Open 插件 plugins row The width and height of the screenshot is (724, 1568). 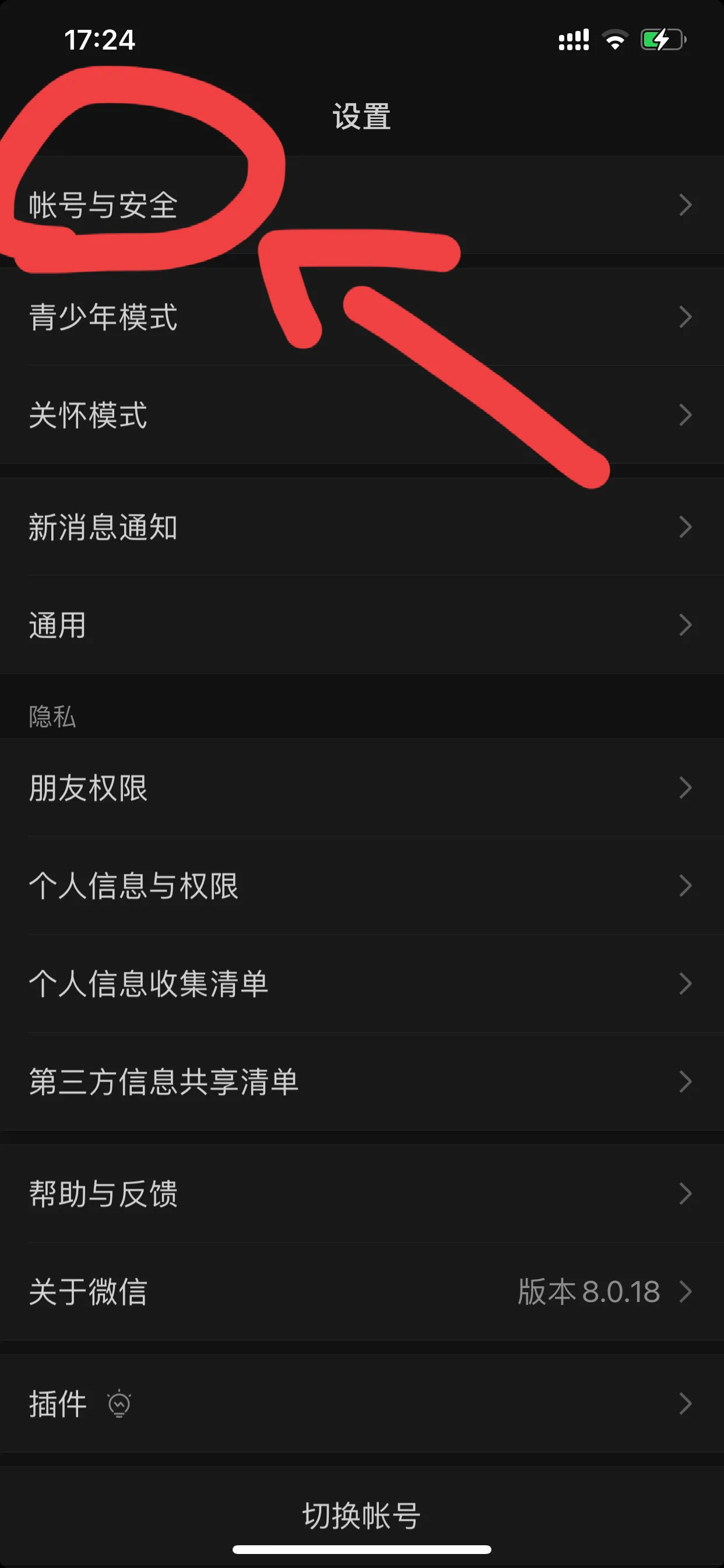[x=361, y=1403]
